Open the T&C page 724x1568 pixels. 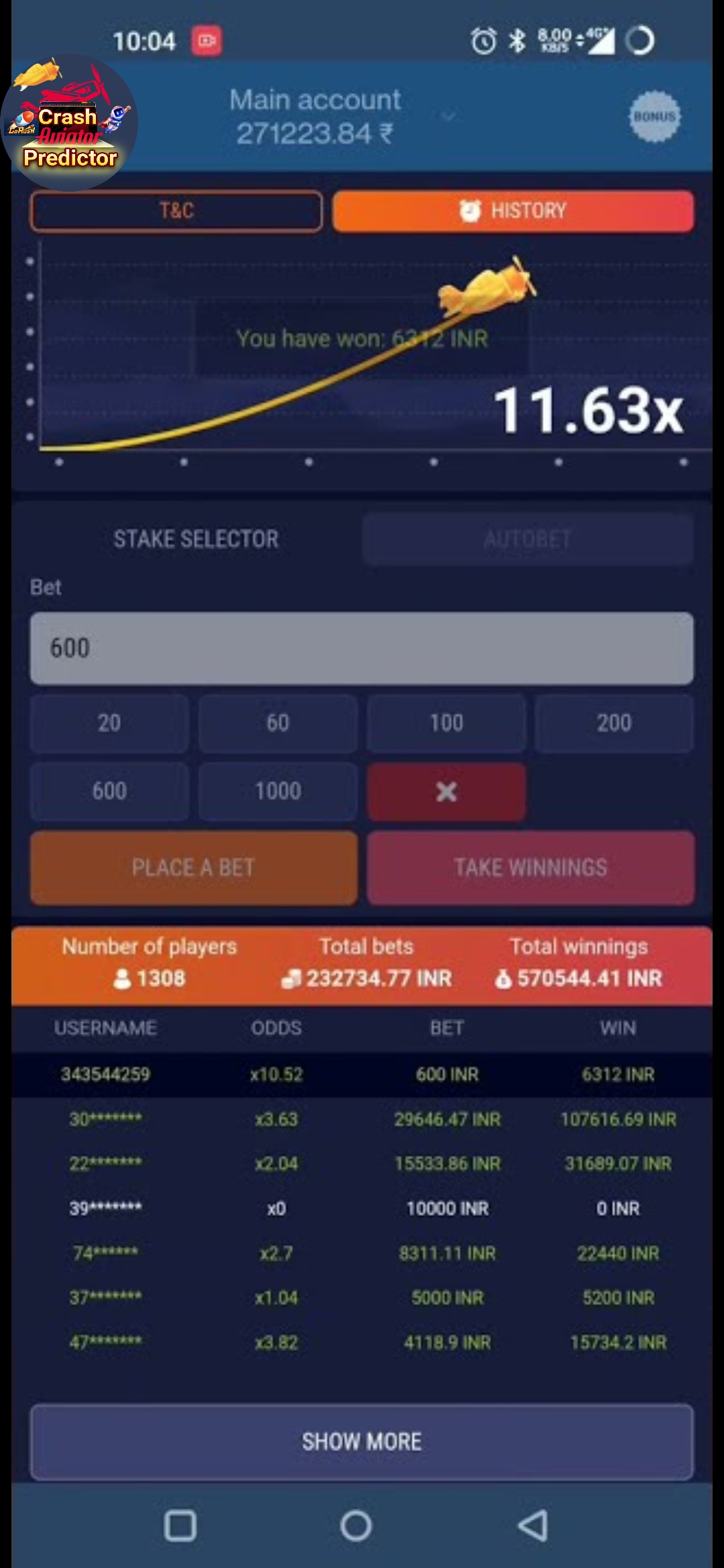(x=176, y=211)
